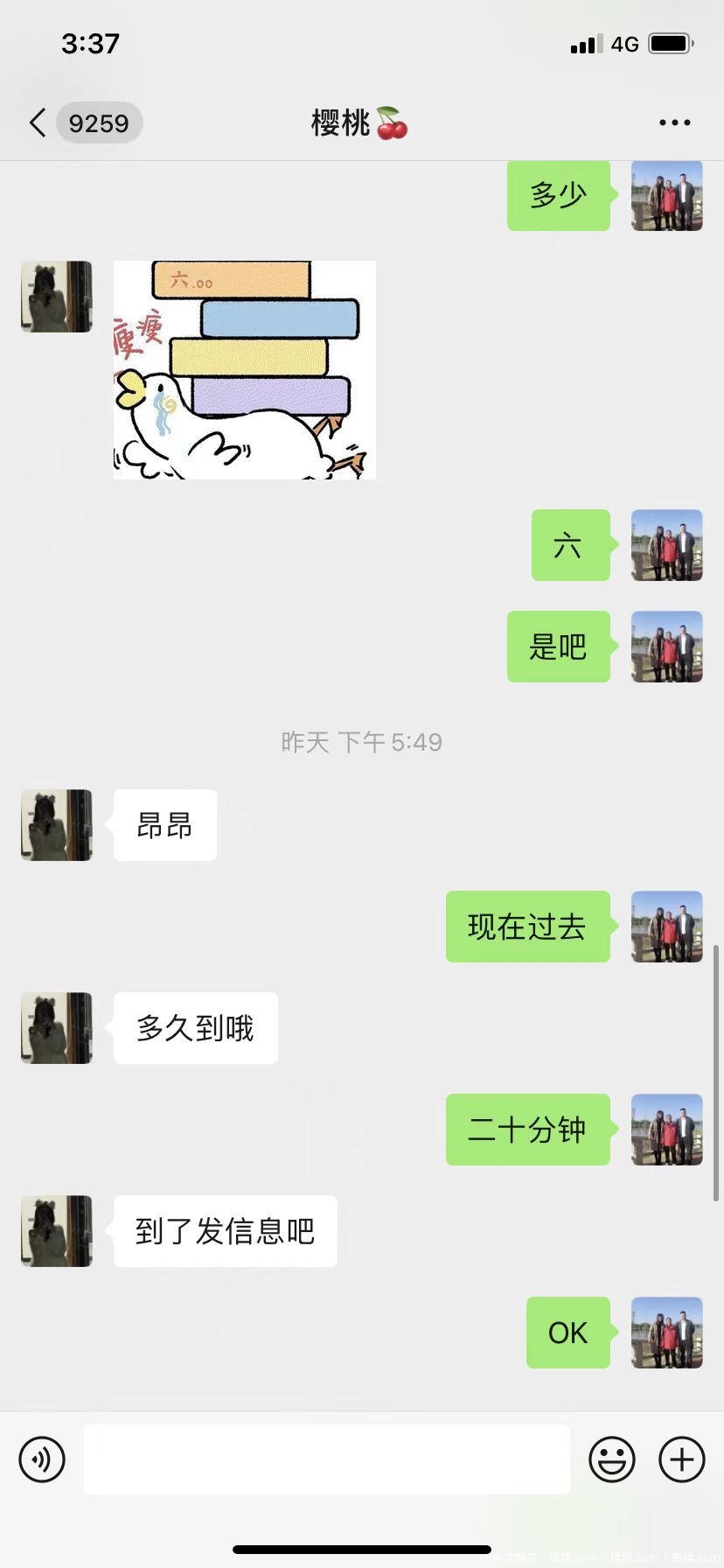Select the 二十分钟 message bubble
724x1568 pixels.
click(528, 1130)
